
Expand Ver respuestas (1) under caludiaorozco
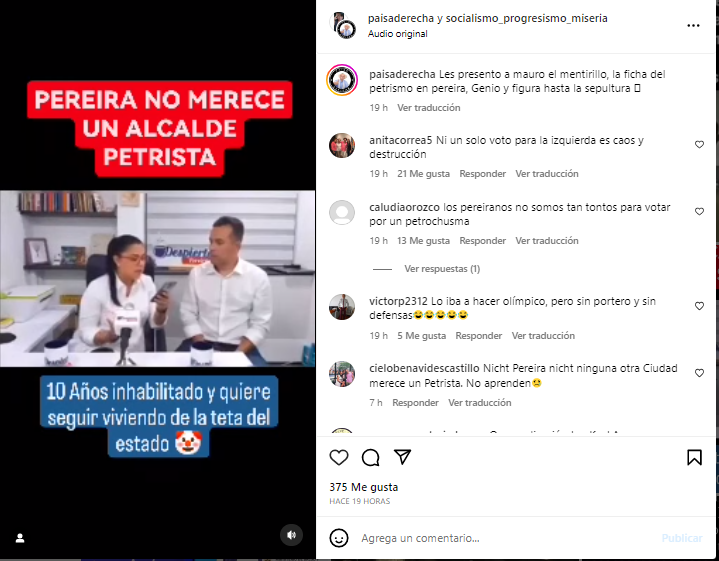pyautogui.click(x=442, y=269)
